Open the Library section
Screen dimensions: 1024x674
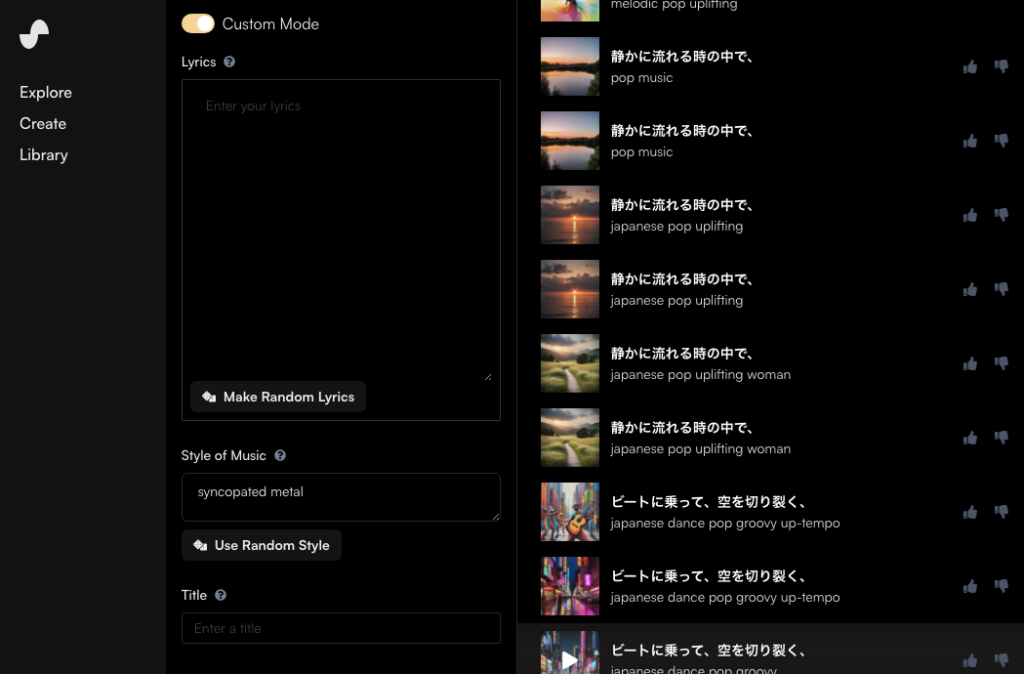[x=44, y=155]
